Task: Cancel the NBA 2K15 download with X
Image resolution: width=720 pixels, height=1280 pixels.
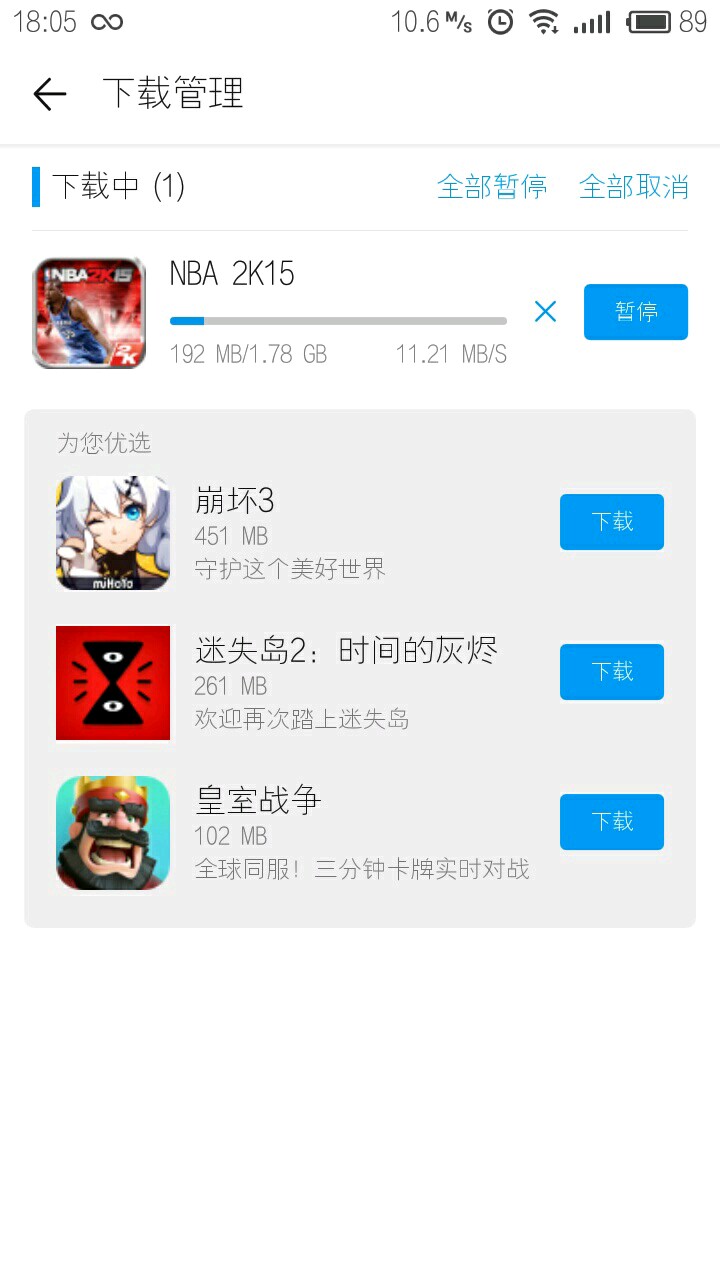Action: 545,312
